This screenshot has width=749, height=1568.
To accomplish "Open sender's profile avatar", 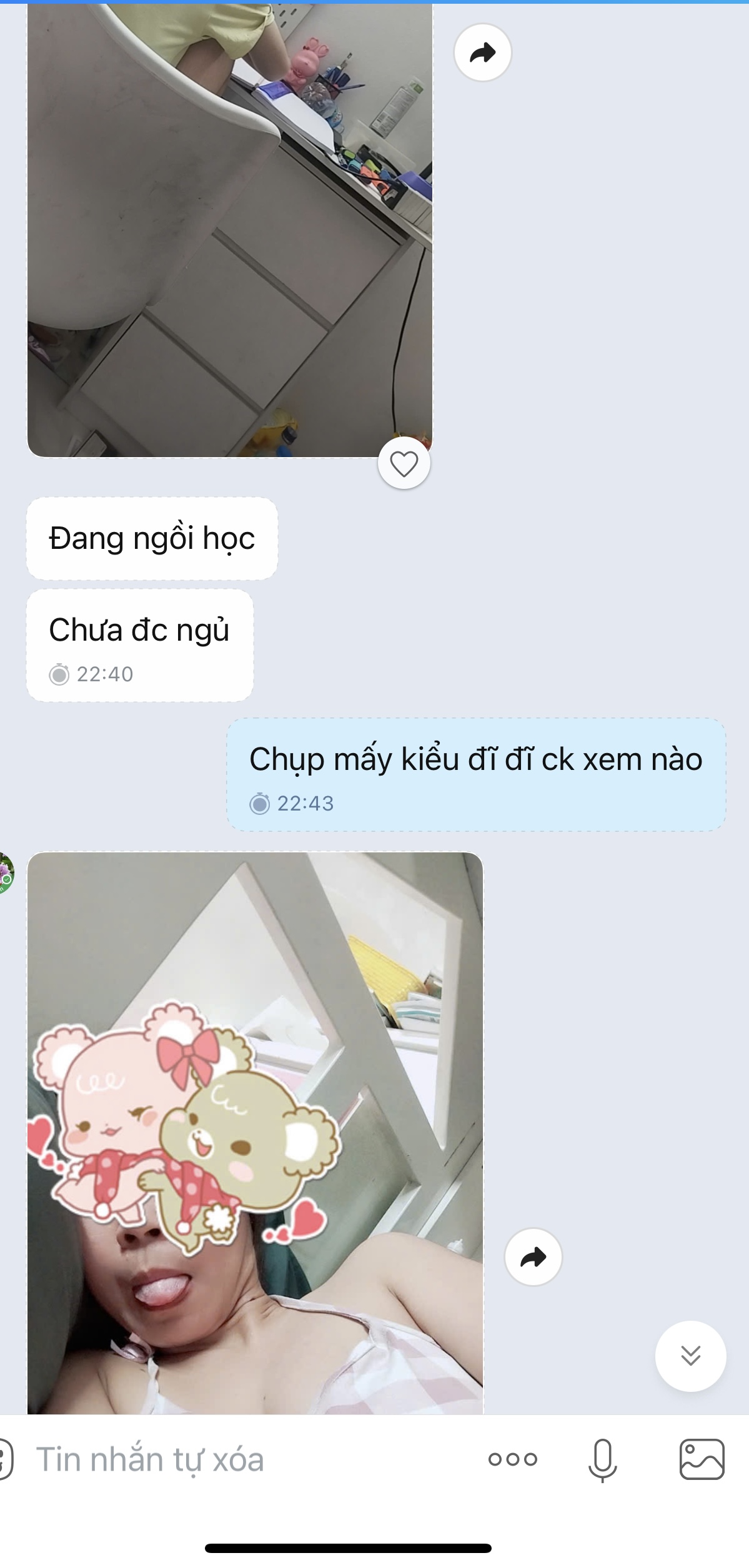I will pos(5,872).
